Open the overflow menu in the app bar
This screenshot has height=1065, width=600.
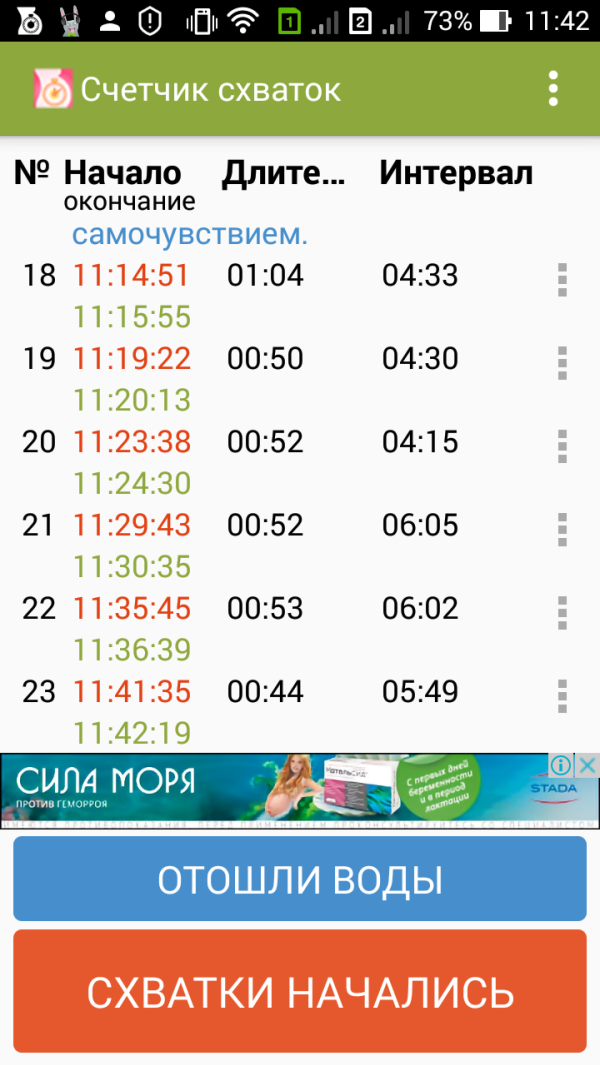[x=553, y=89]
